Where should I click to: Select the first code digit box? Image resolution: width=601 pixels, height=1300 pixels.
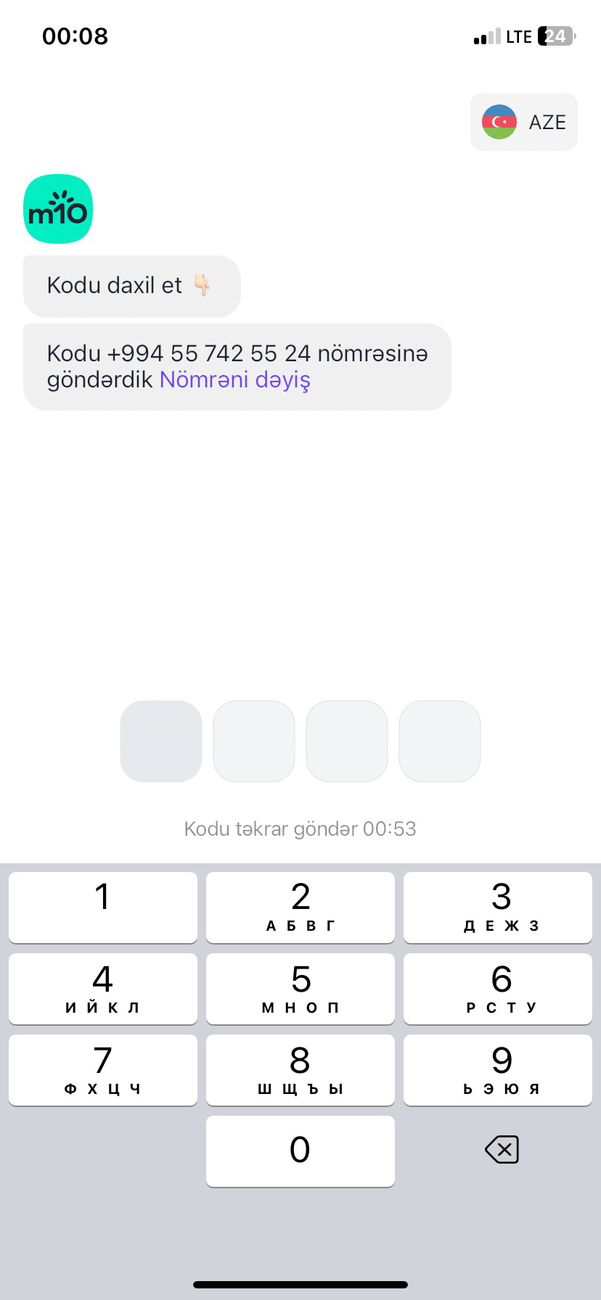[161, 741]
